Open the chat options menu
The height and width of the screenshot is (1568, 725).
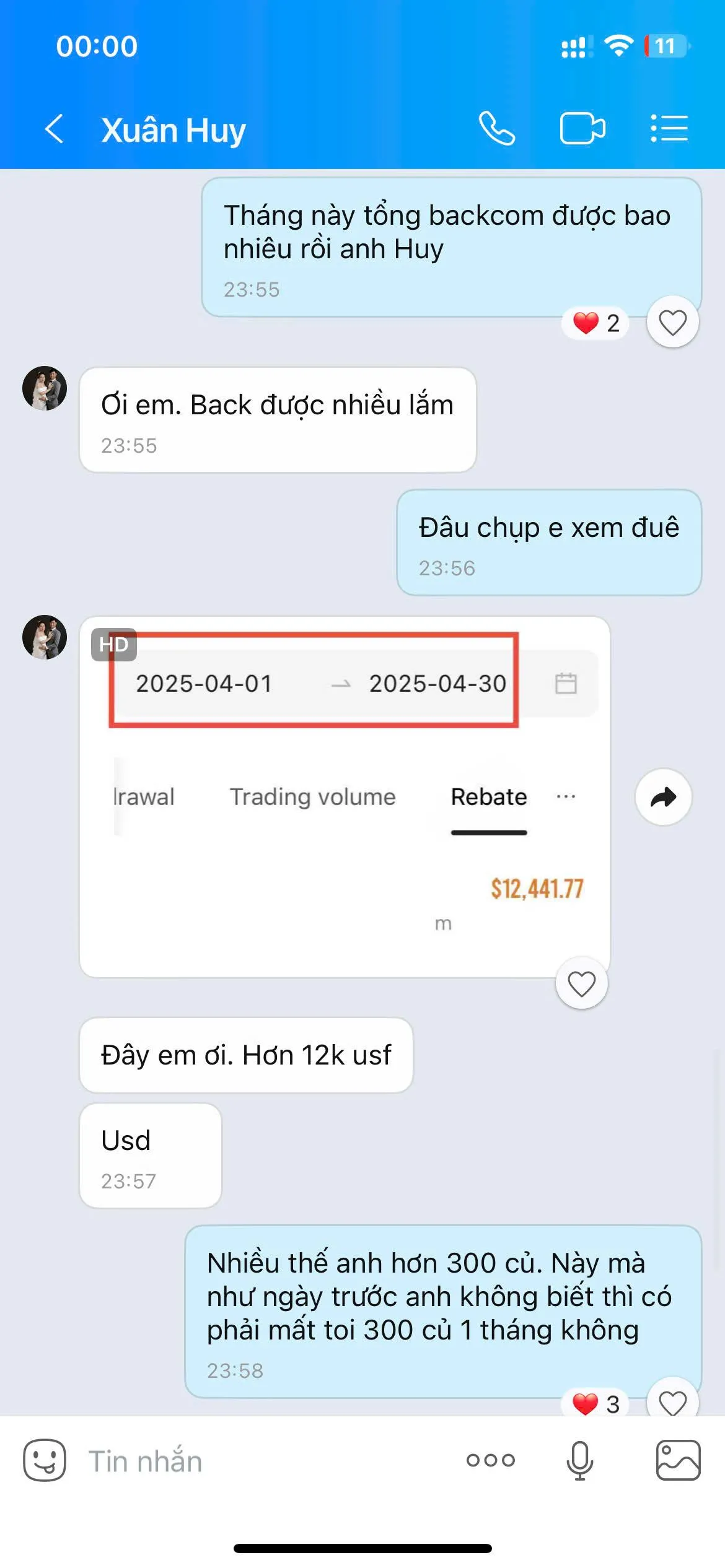[669, 129]
